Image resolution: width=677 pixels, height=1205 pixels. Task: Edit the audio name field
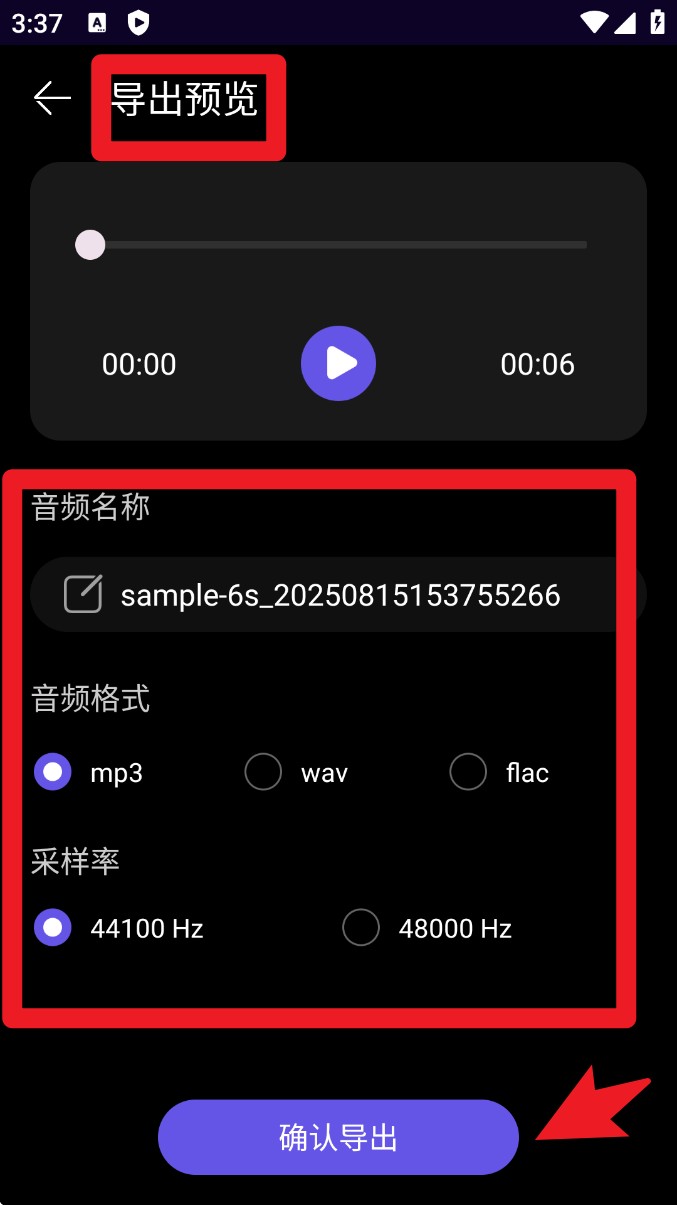pos(338,596)
